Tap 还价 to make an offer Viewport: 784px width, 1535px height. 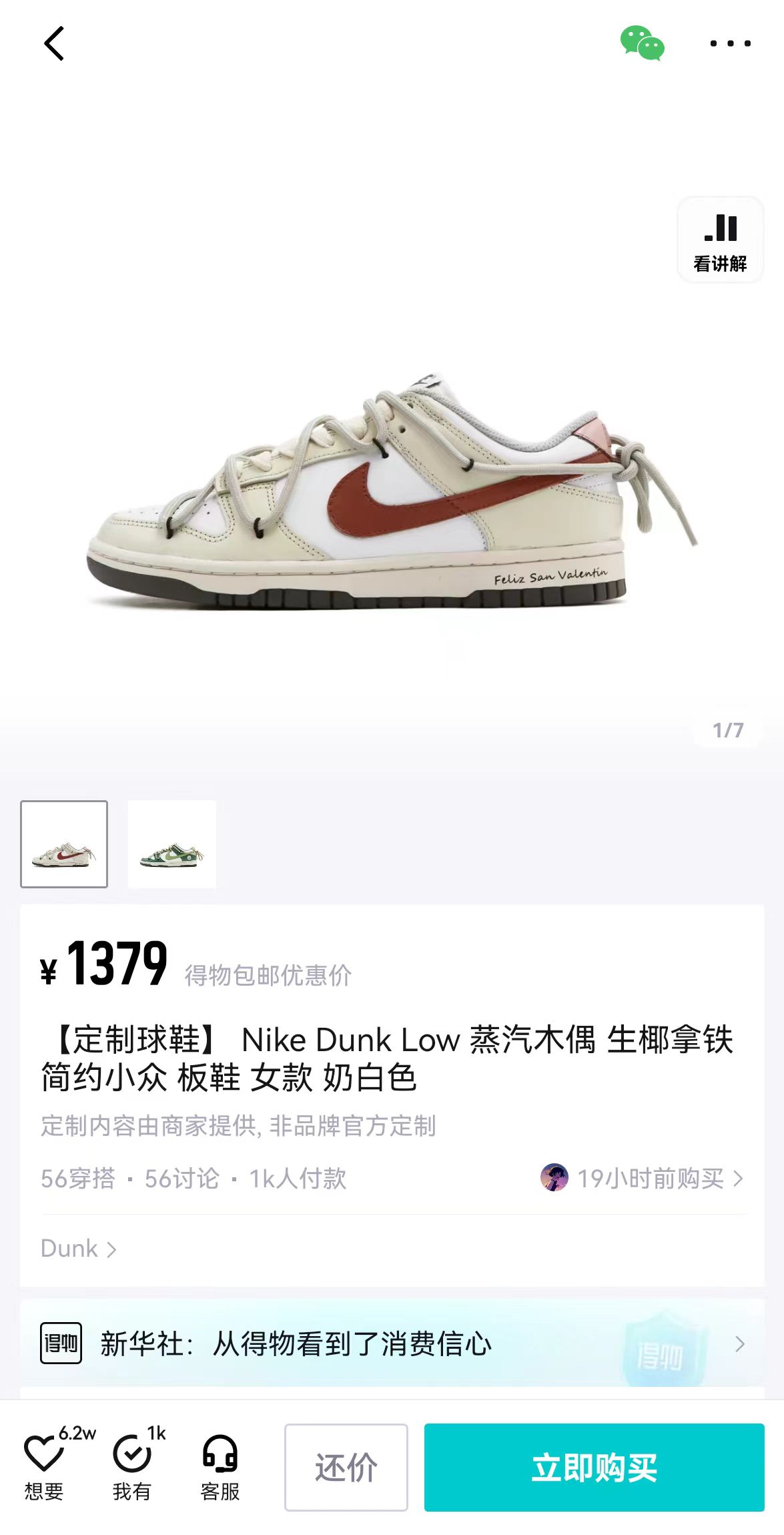pos(346,1467)
